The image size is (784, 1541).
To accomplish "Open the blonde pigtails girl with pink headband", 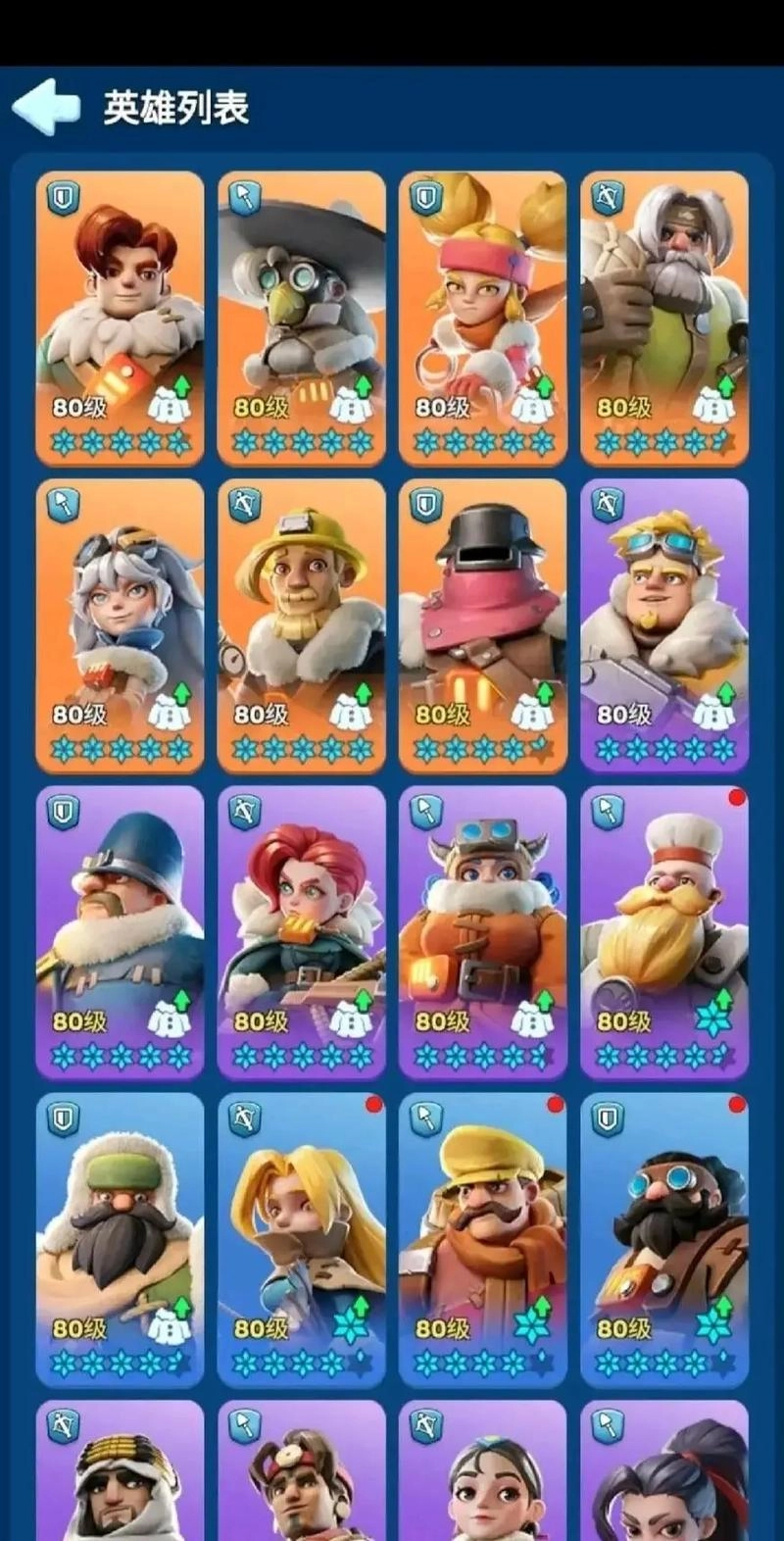I will click(x=482, y=314).
